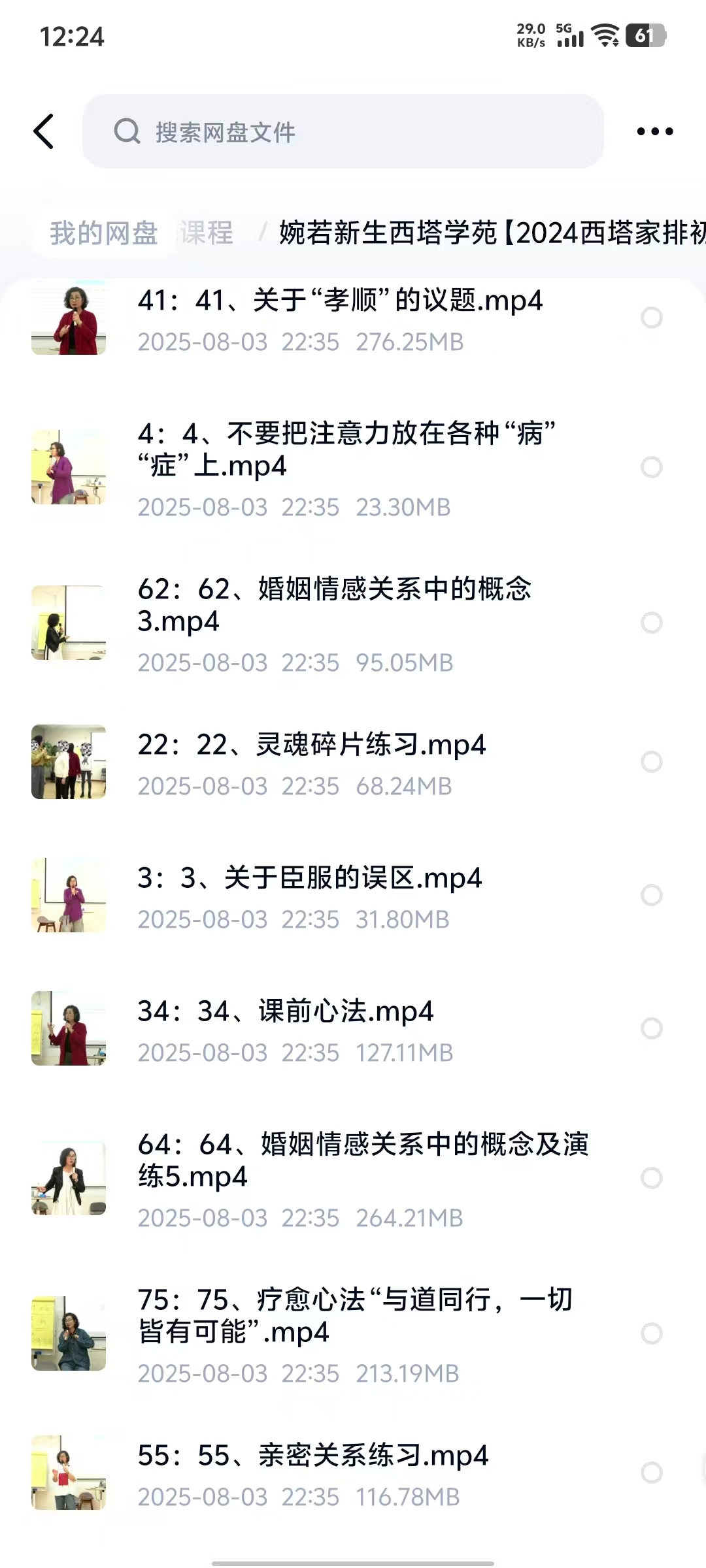Tap the 搜索网盘文件 search box
This screenshot has width=706, height=1568.
343,131
